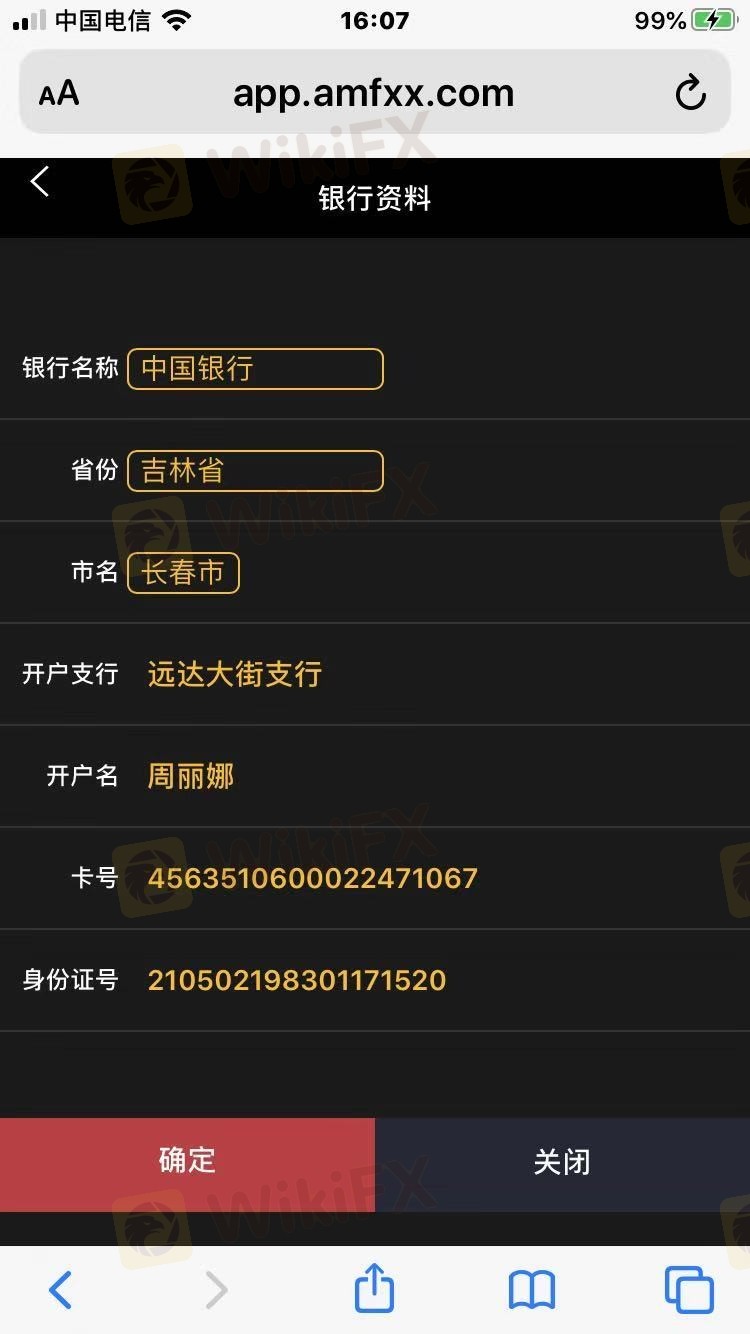The width and height of the screenshot is (750, 1334).
Task: Go back in Safari history
Action: pyautogui.click(x=61, y=1290)
